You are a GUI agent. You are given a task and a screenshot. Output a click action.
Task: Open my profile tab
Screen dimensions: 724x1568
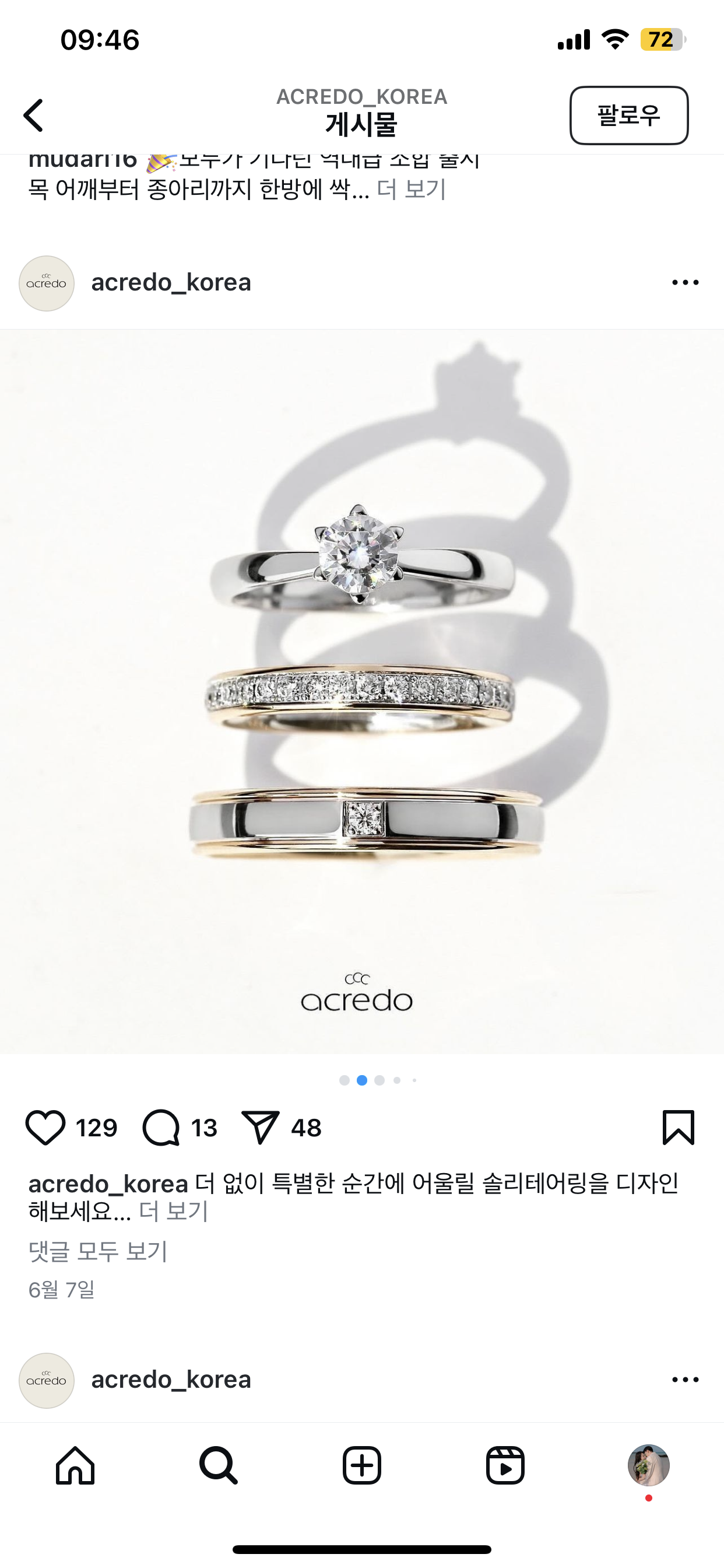click(x=649, y=1465)
